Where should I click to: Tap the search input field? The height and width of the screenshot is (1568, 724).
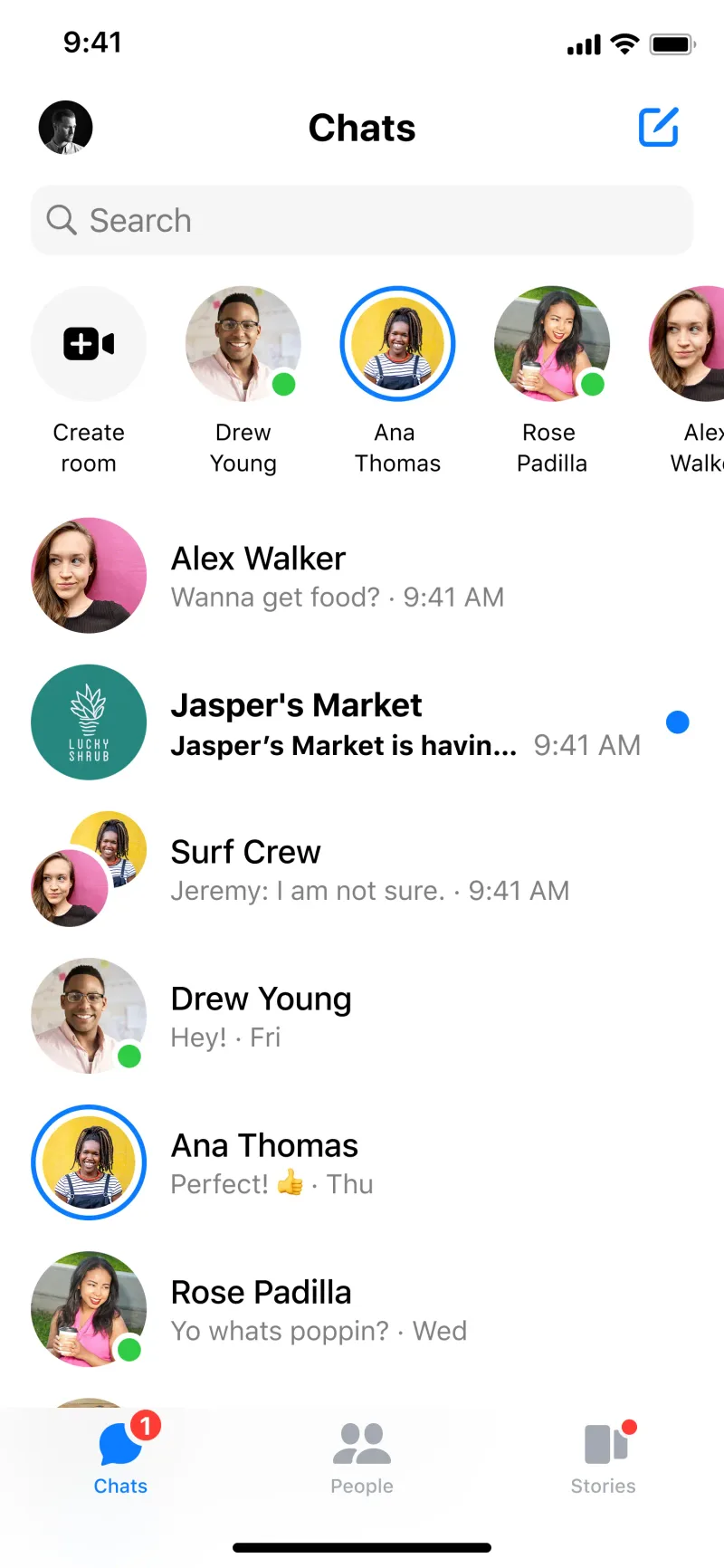(362, 220)
